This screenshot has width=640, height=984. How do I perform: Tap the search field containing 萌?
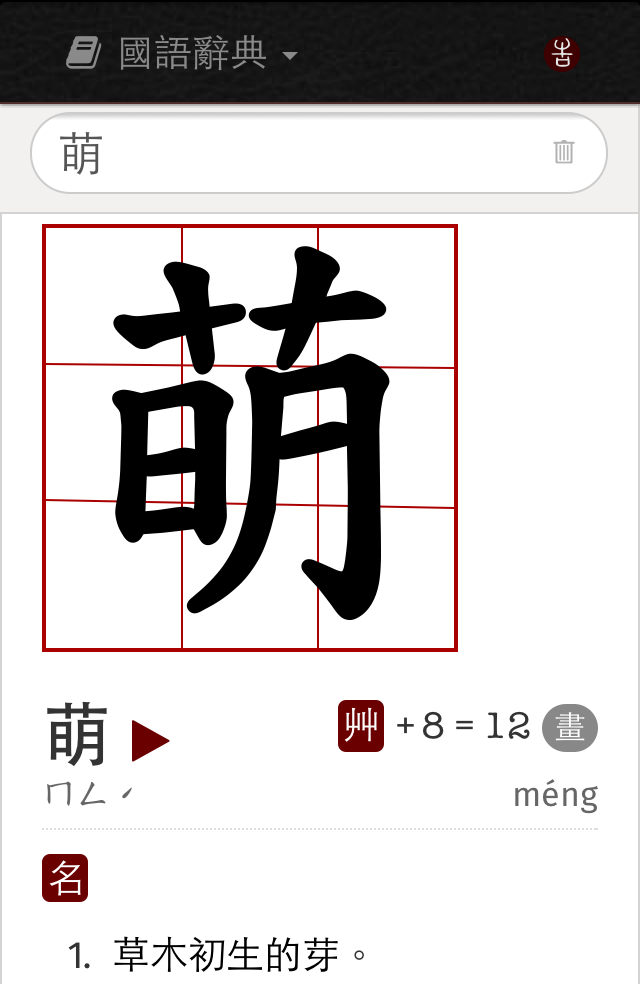tap(300, 153)
